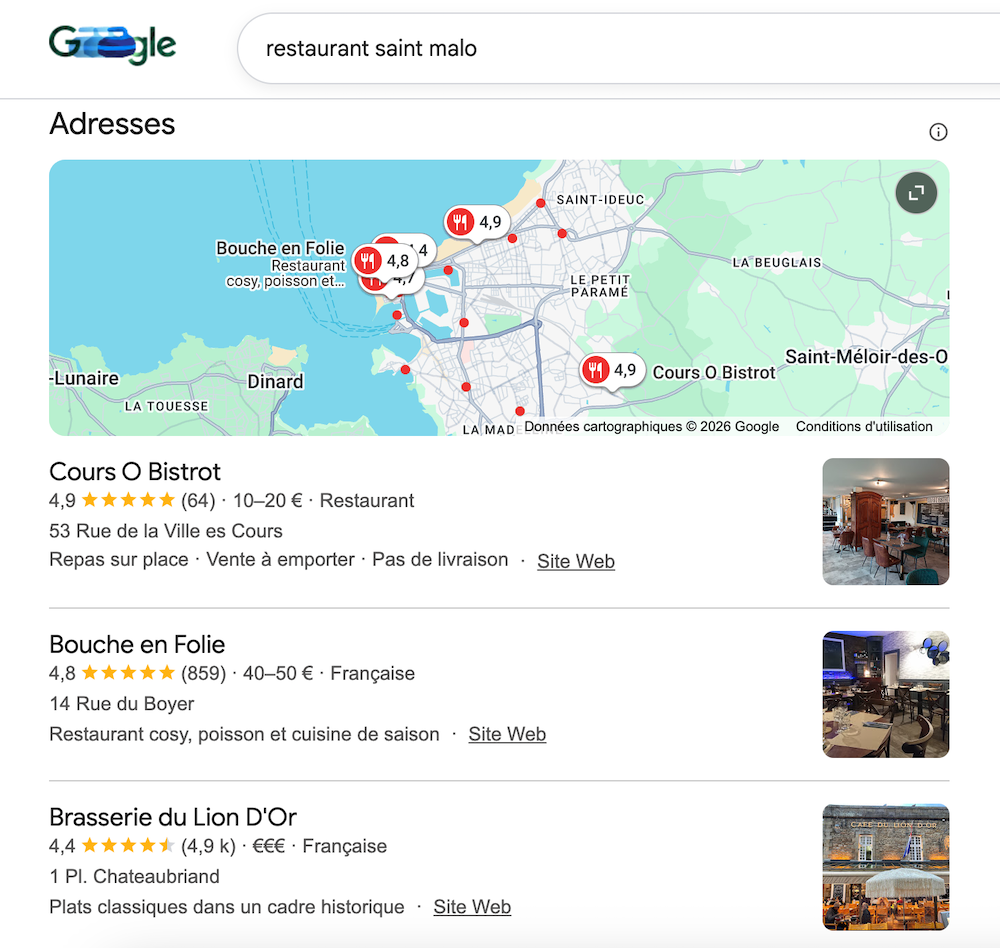Open Conditions d'utilisation on the map
Screen dimensions: 1000x948
(x=864, y=427)
